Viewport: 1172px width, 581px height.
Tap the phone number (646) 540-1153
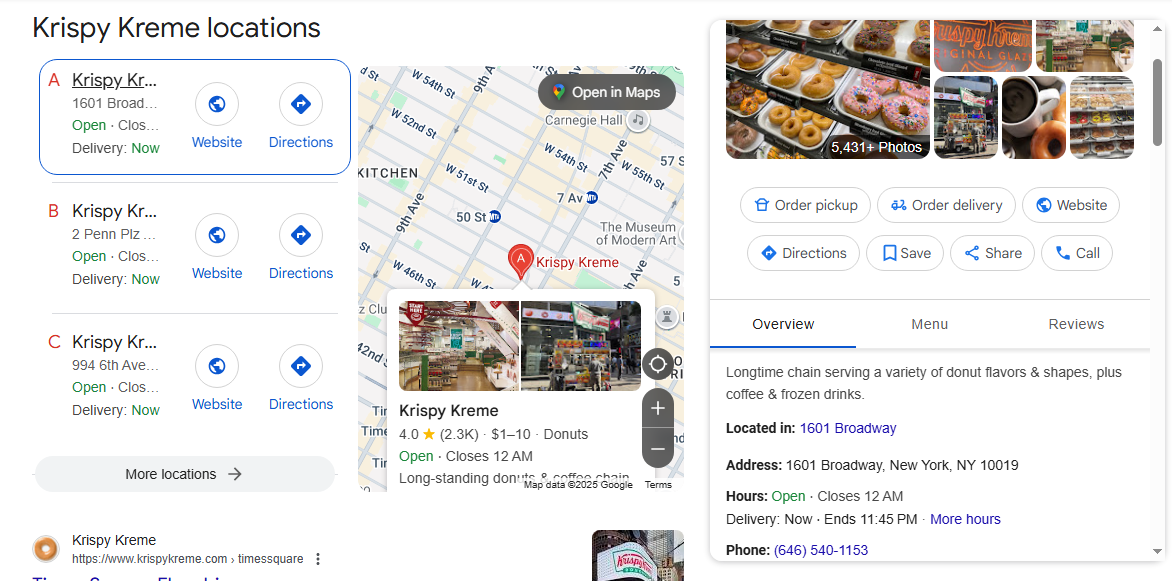point(820,550)
